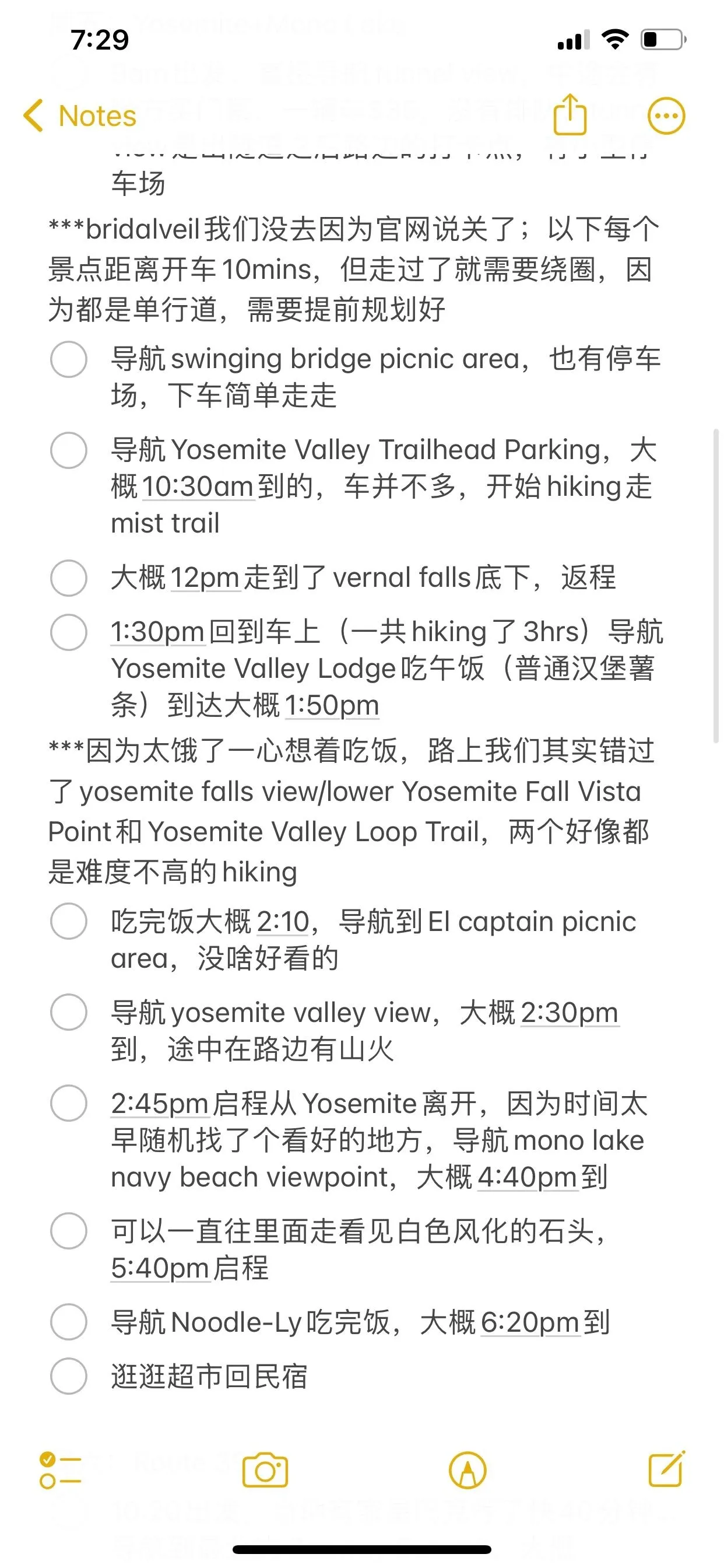724x1568 pixels.
Task: Check off yosemite valley view item
Action: 69,1012
